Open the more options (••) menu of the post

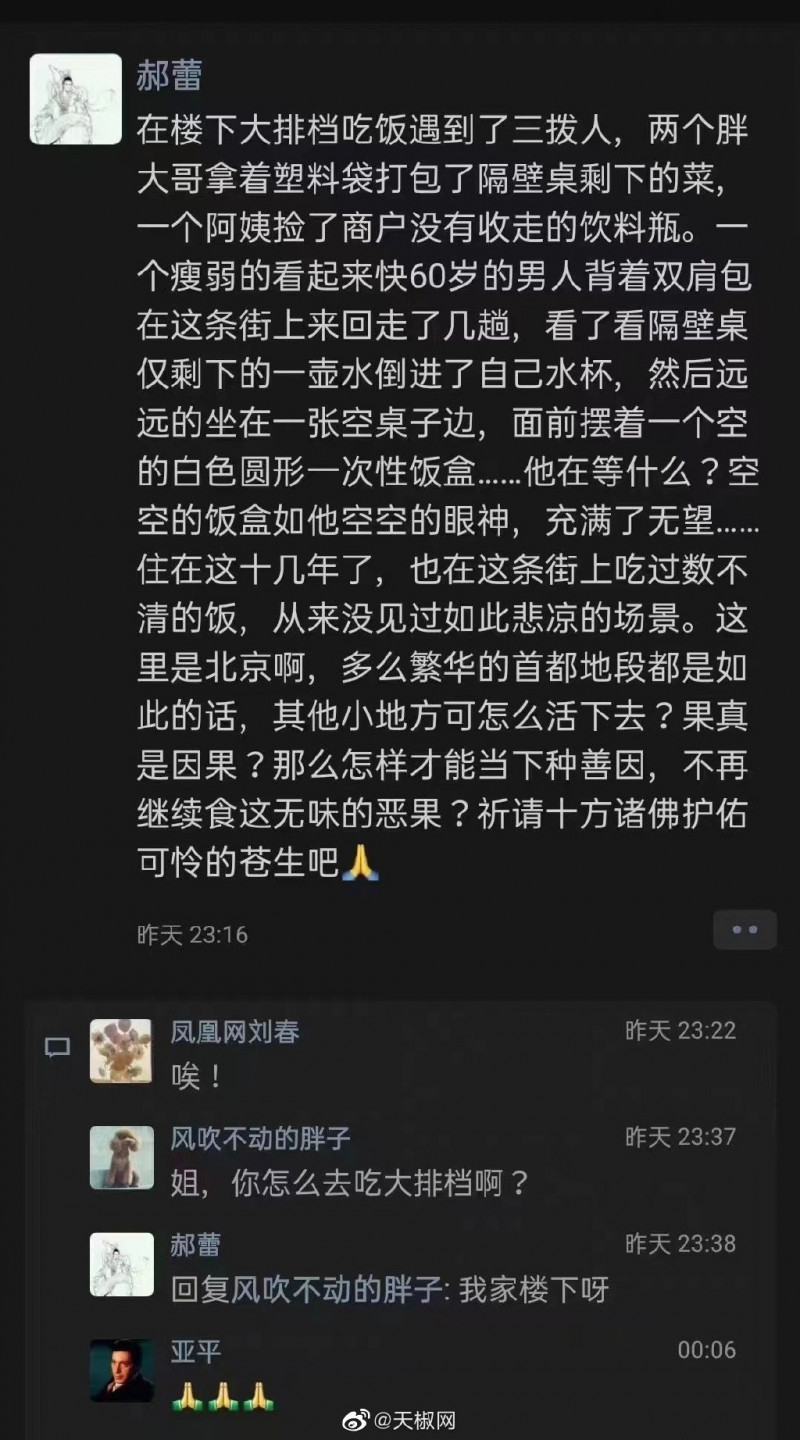point(743,930)
